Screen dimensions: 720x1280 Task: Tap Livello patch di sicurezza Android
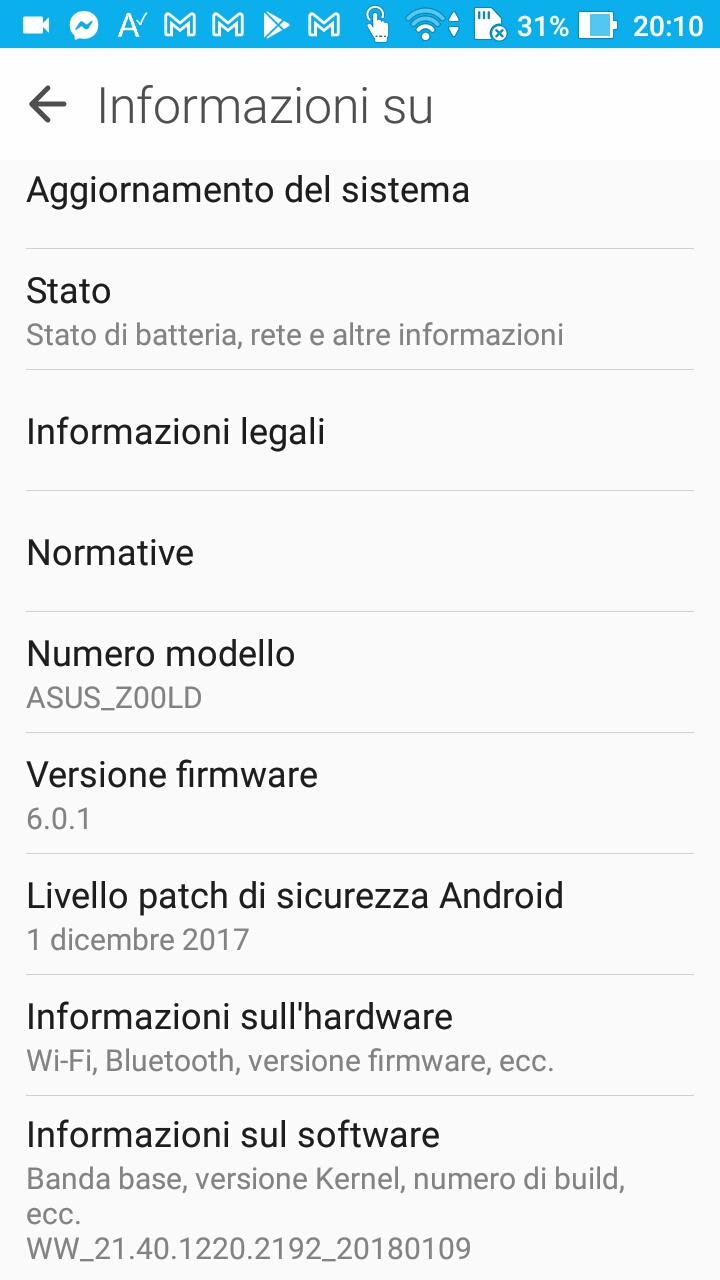coord(360,915)
